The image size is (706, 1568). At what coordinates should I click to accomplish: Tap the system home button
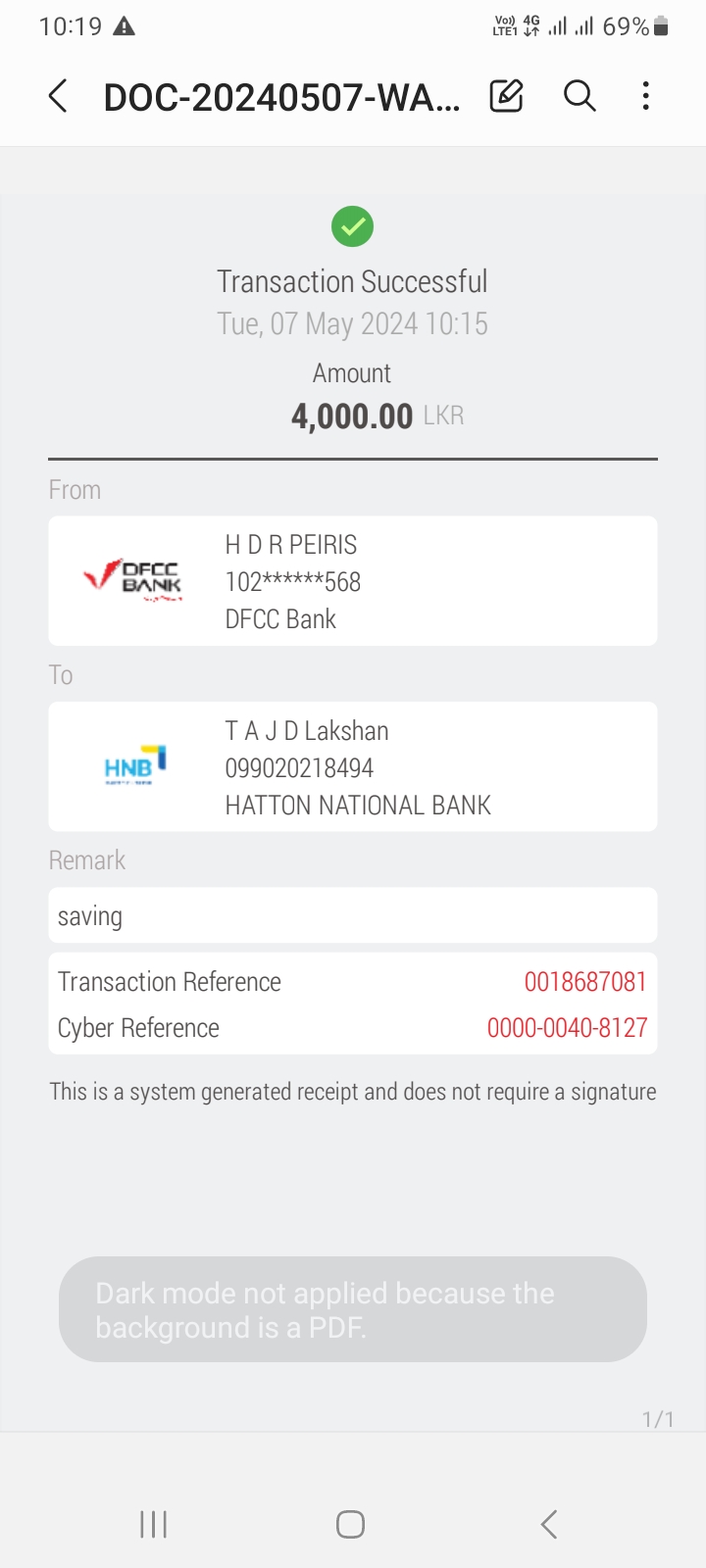pos(350,1524)
